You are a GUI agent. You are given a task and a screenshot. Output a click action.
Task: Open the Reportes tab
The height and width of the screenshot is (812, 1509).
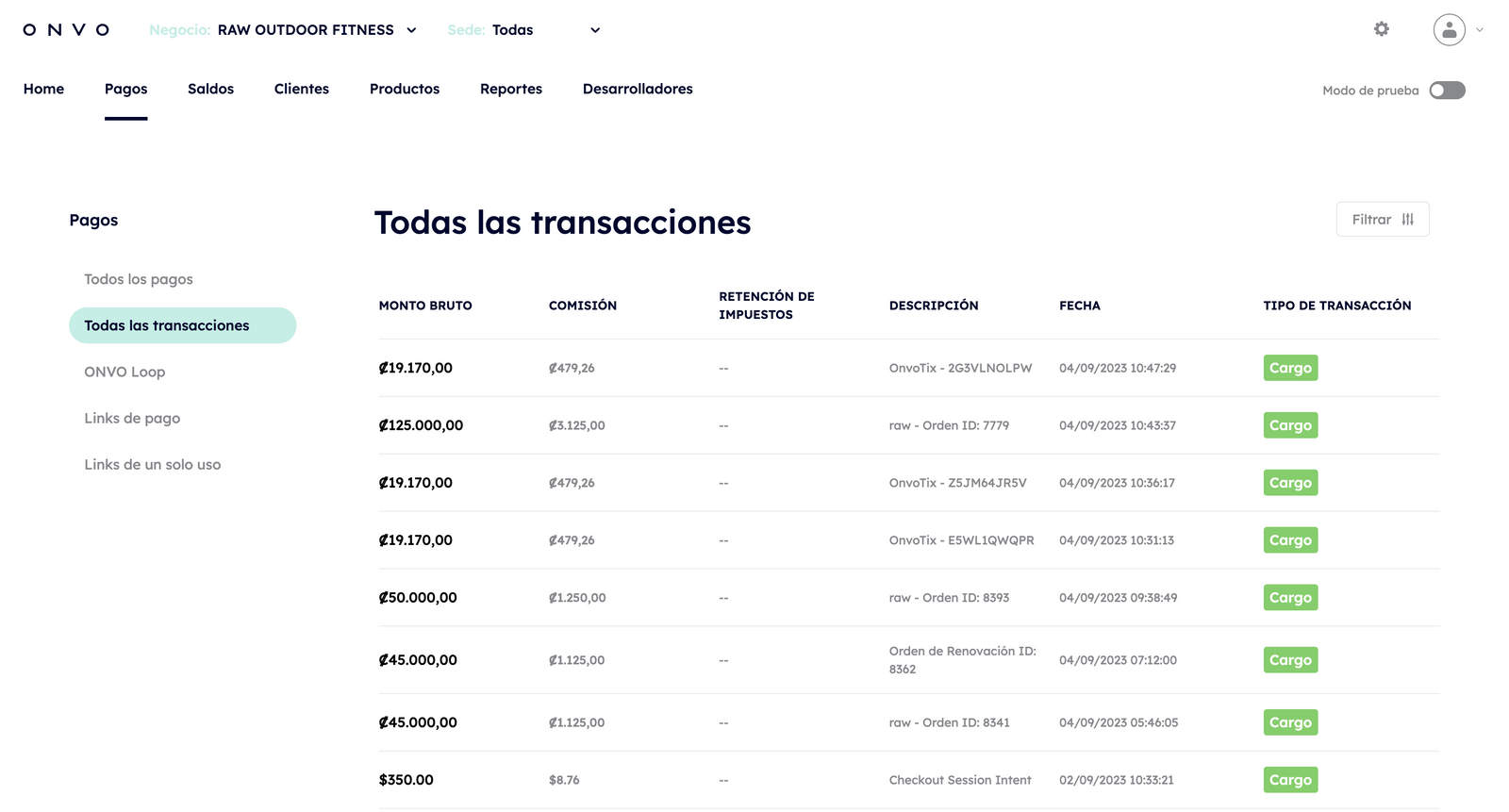pos(510,89)
